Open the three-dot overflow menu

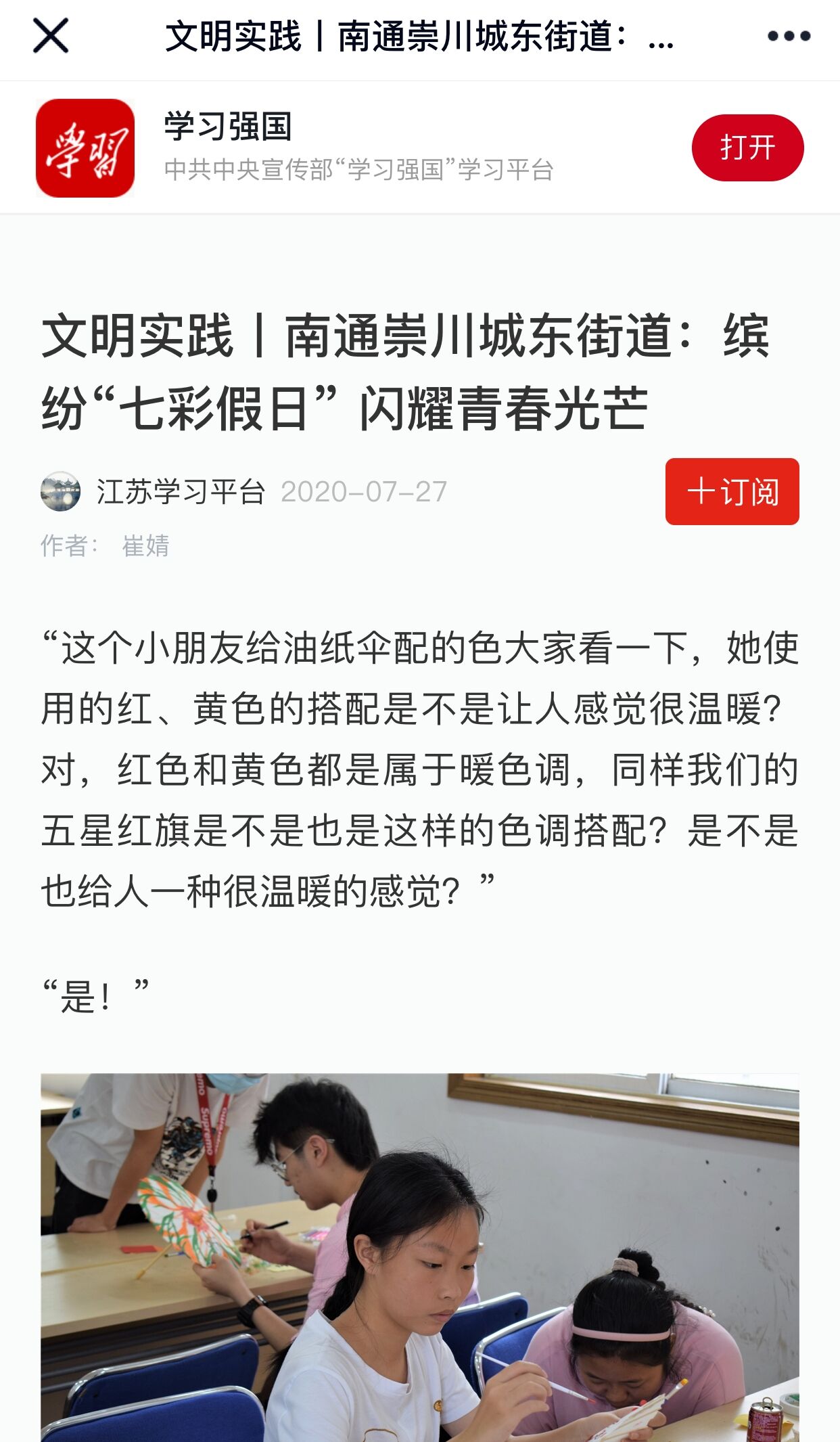click(x=789, y=36)
